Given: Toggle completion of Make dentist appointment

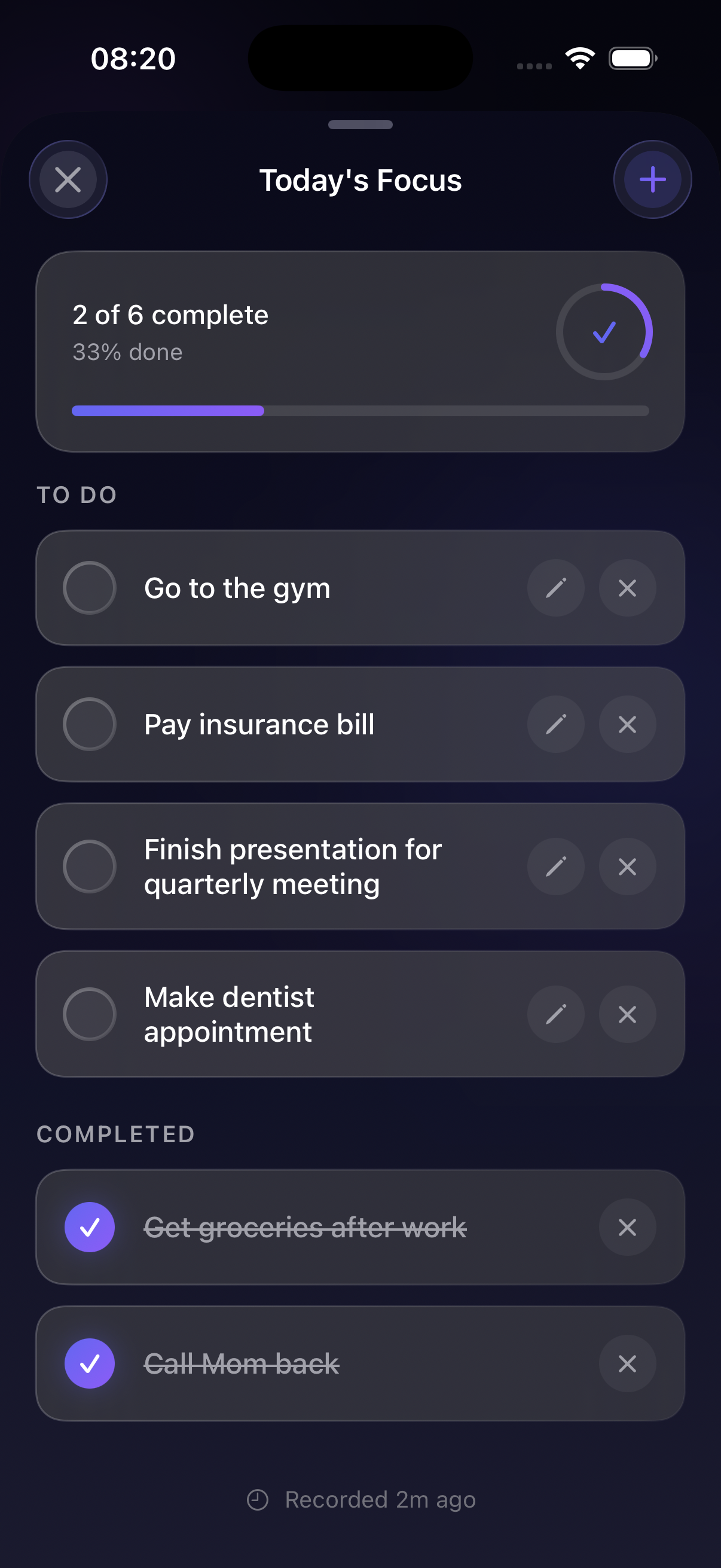Looking at the screenshot, I should [x=89, y=1014].
